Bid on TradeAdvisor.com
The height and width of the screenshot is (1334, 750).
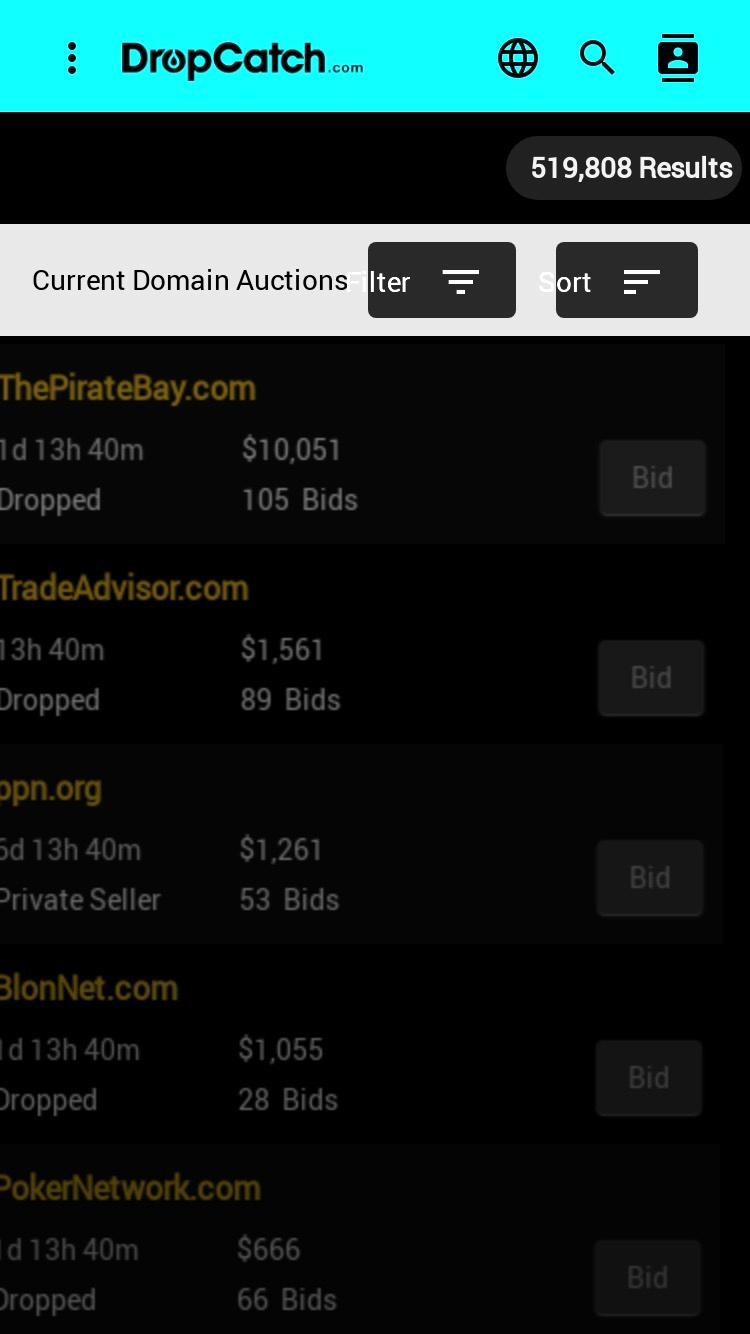pos(651,678)
